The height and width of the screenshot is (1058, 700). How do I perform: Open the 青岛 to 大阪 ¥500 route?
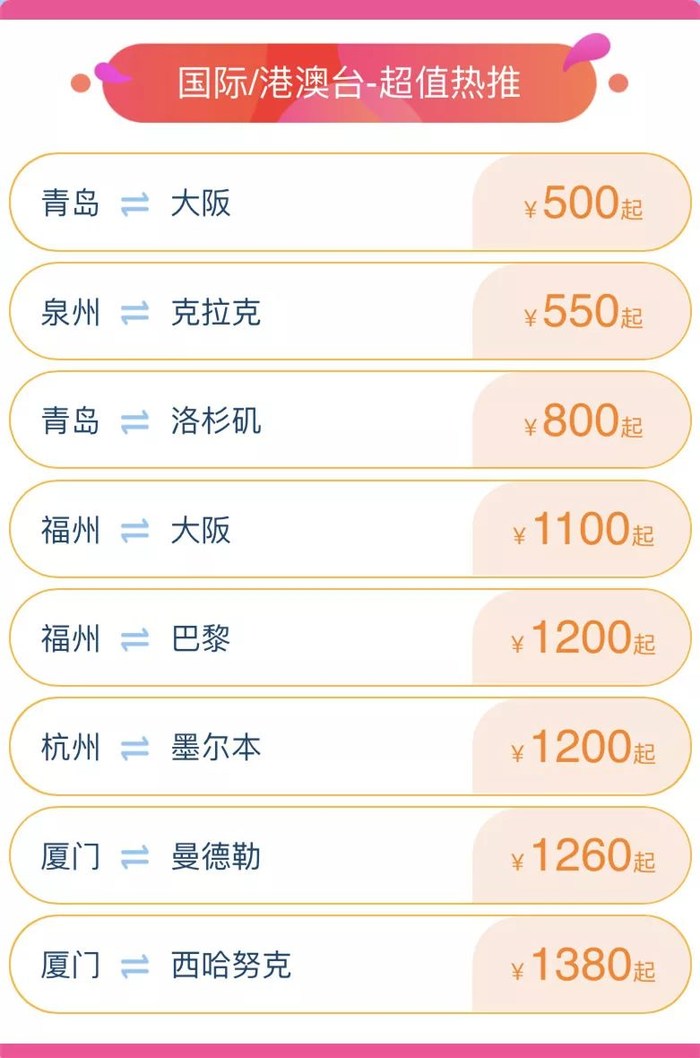tap(350, 203)
